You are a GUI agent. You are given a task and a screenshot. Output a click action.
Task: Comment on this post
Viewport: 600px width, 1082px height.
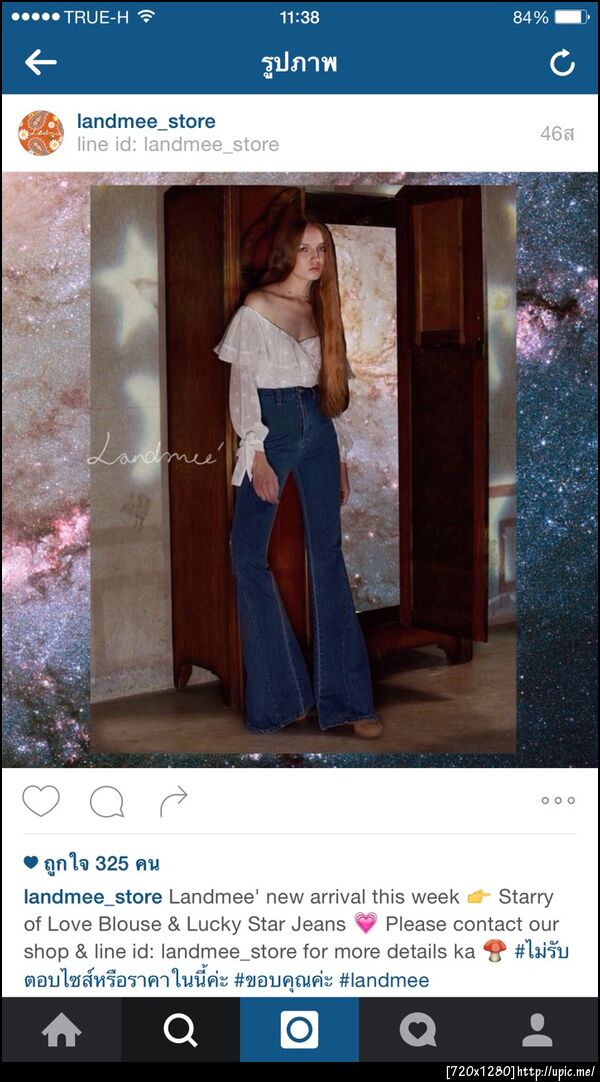pos(107,800)
